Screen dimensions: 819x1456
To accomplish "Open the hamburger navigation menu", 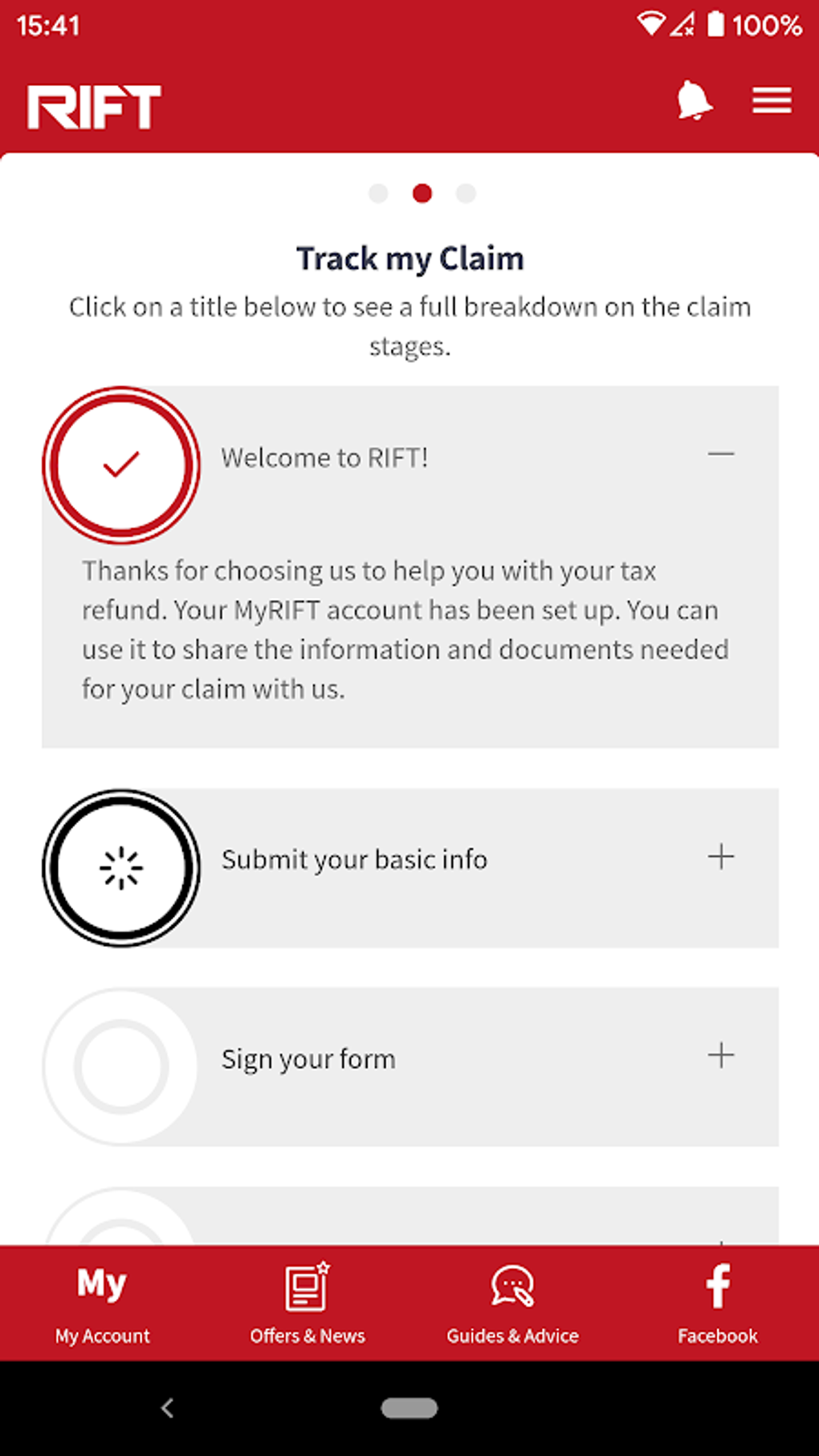I will coord(770,100).
